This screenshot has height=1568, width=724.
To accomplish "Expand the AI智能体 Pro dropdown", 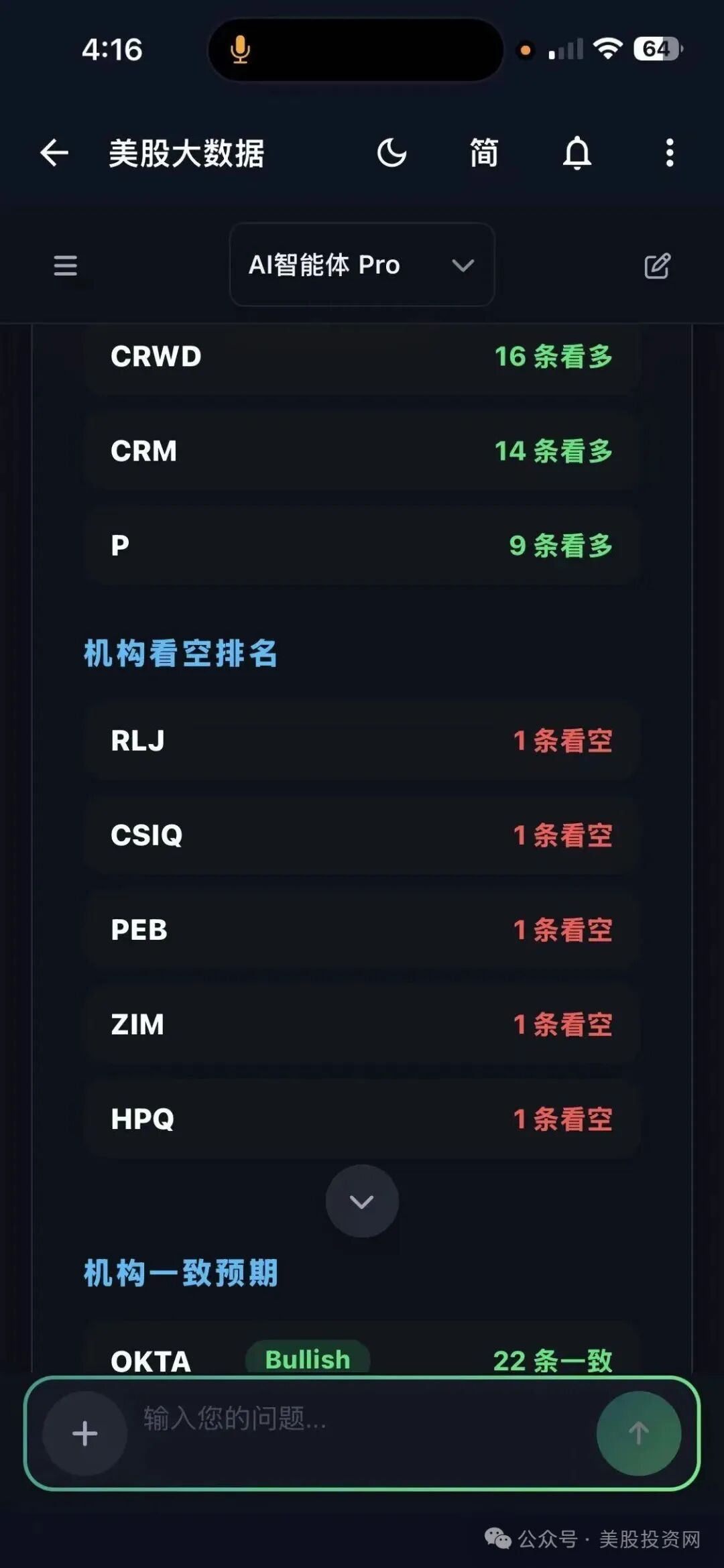I will [362, 265].
